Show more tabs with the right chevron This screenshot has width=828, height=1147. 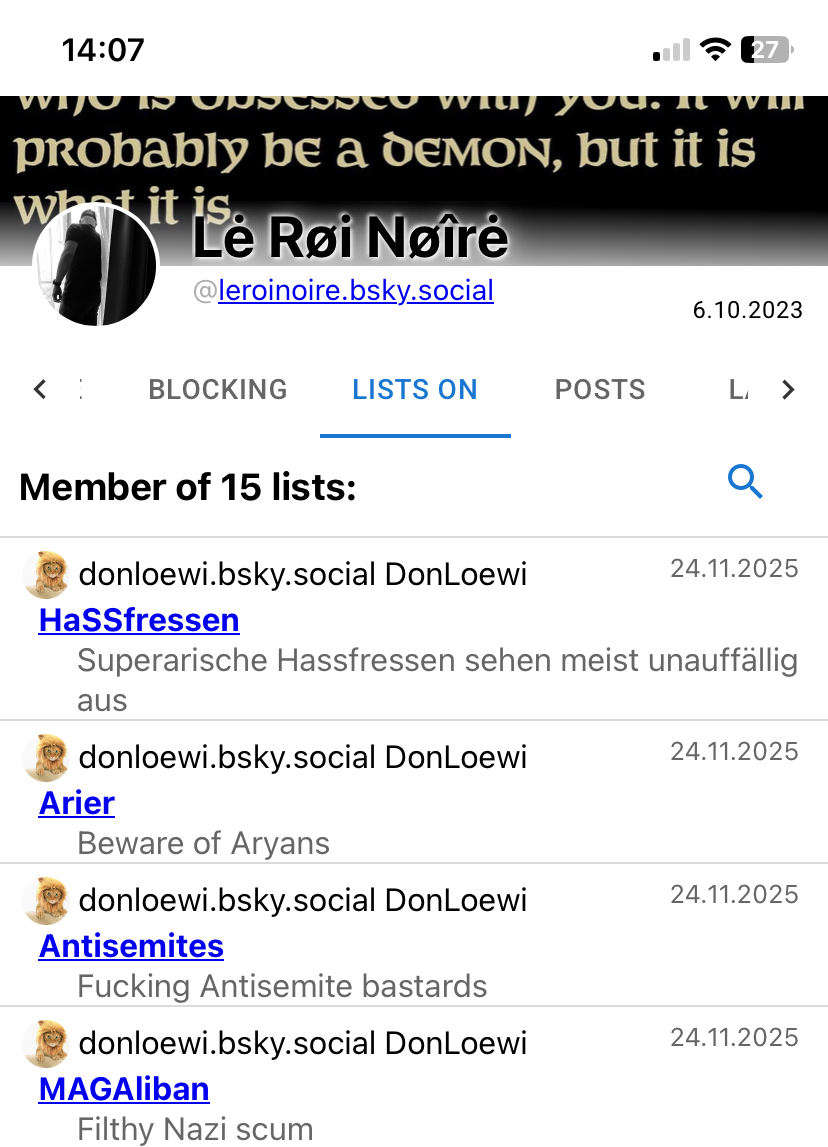click(x=788, y=390)
